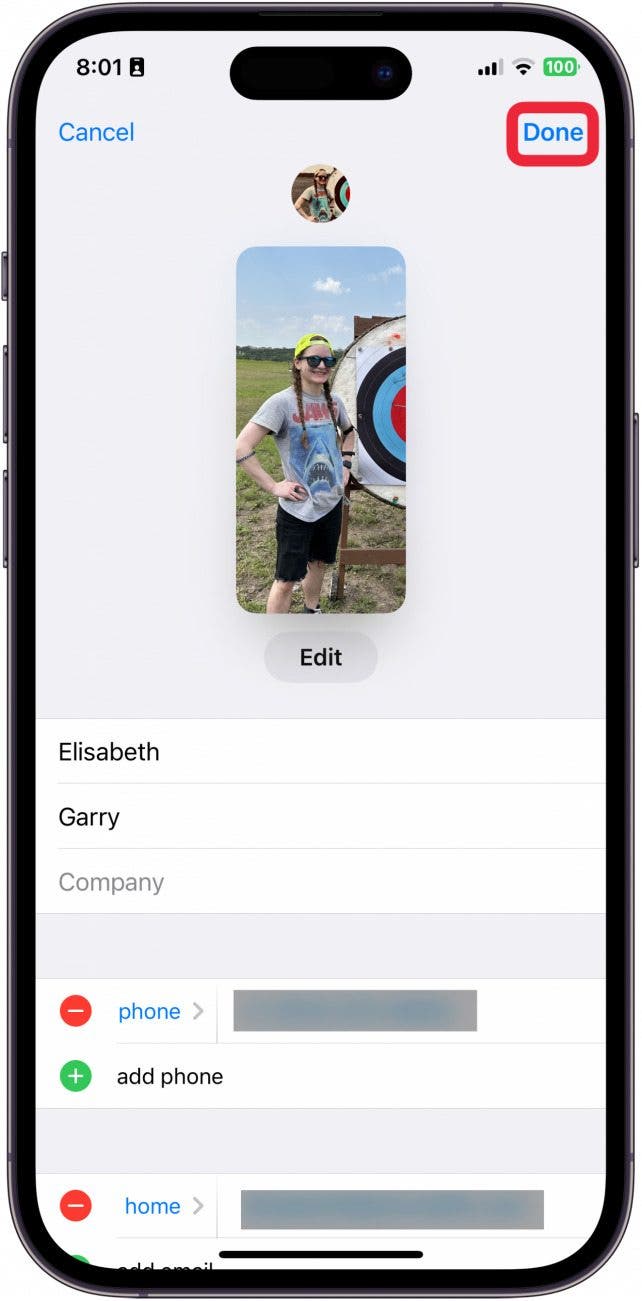Remove the existing phone number entry
This screenshot has height=1301, width=642.
point(75,1011)
